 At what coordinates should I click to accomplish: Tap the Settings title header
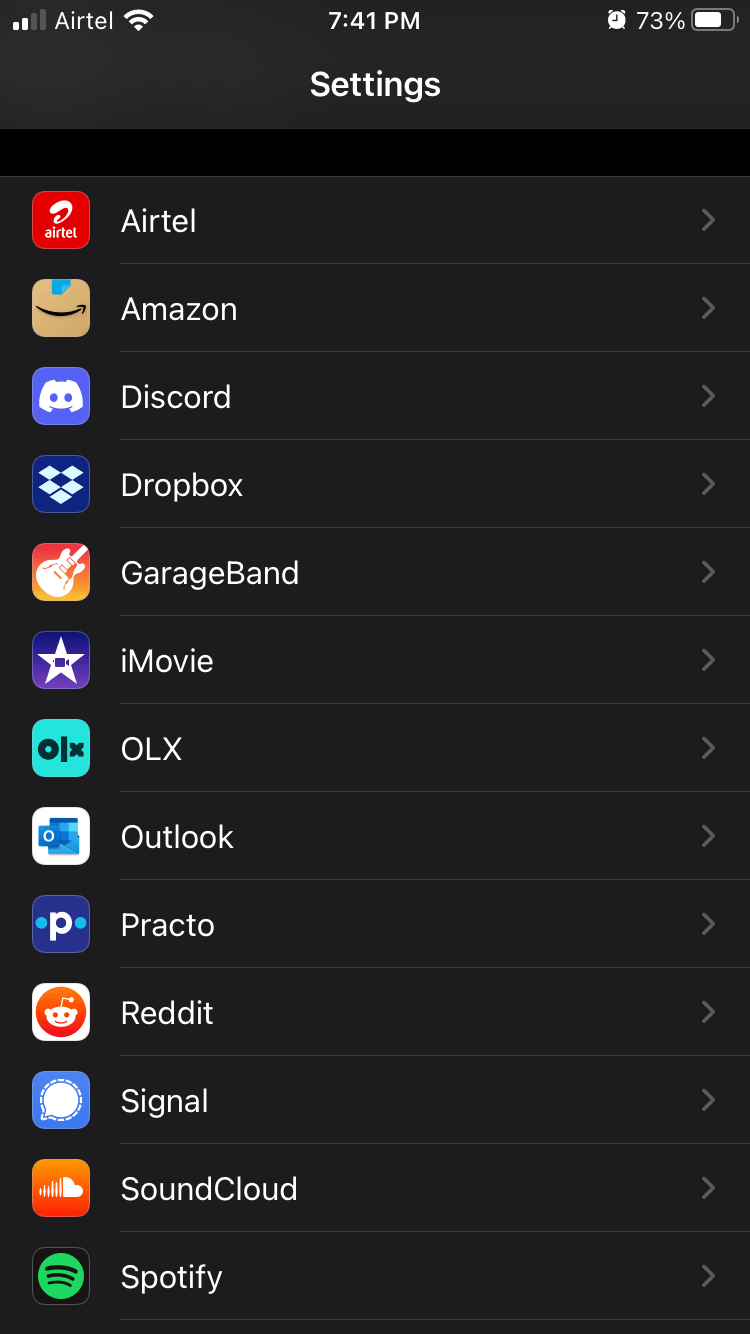coord(375,84)
